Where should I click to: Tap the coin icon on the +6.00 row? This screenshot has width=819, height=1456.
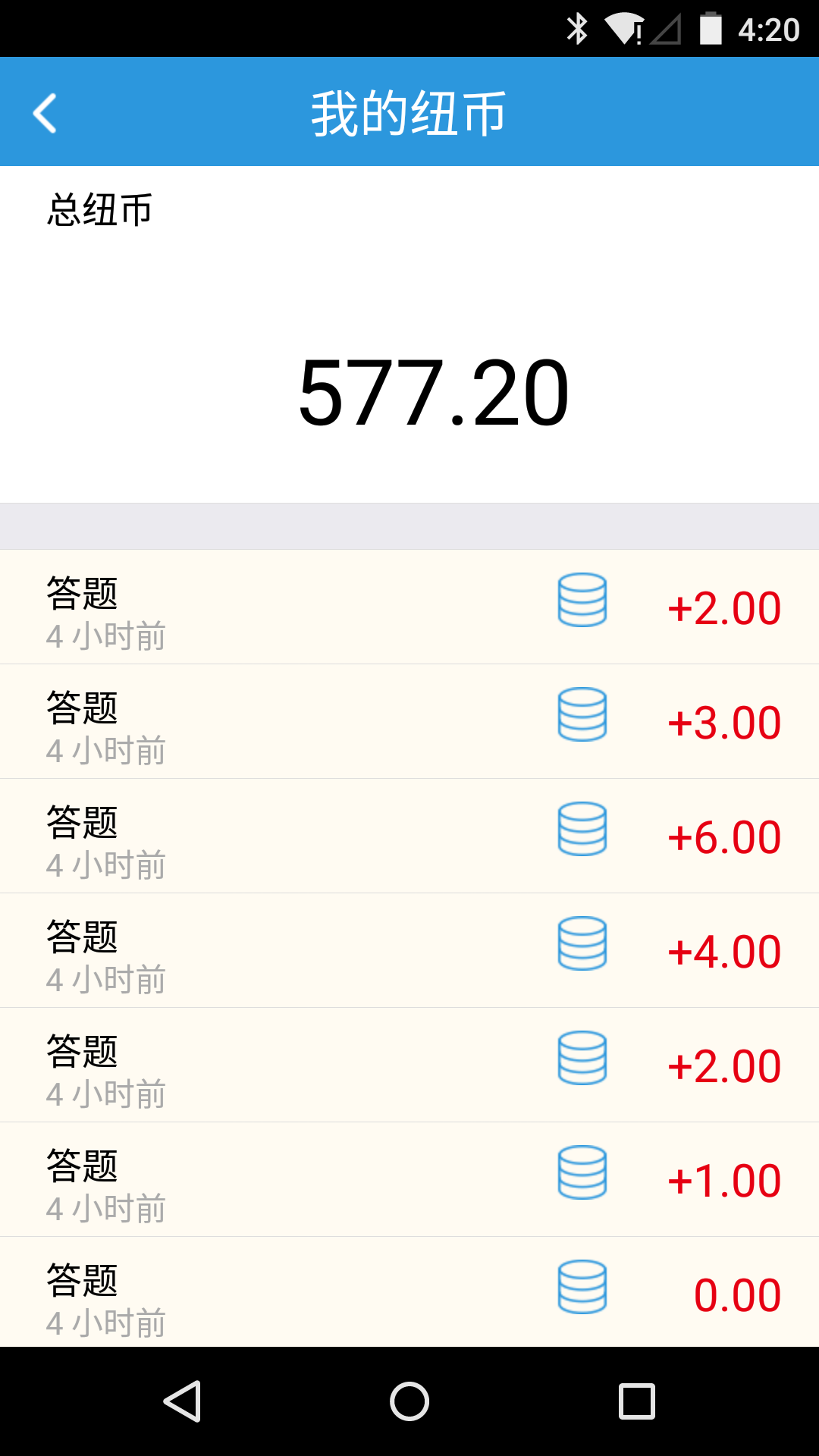click(x=581, y=832)
